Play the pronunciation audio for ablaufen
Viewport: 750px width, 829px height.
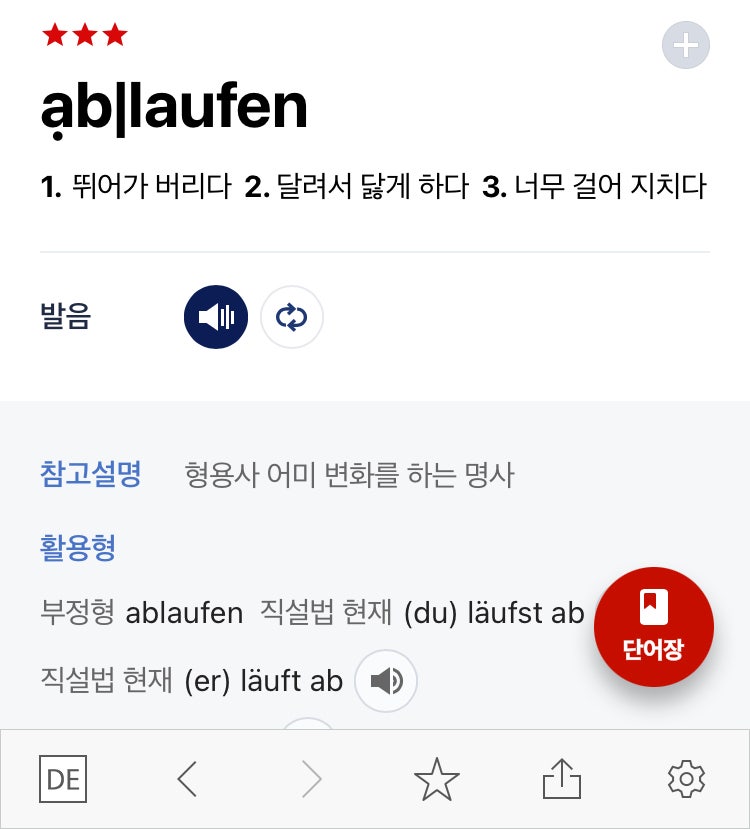pyautogui.click(x=216, y=317)
